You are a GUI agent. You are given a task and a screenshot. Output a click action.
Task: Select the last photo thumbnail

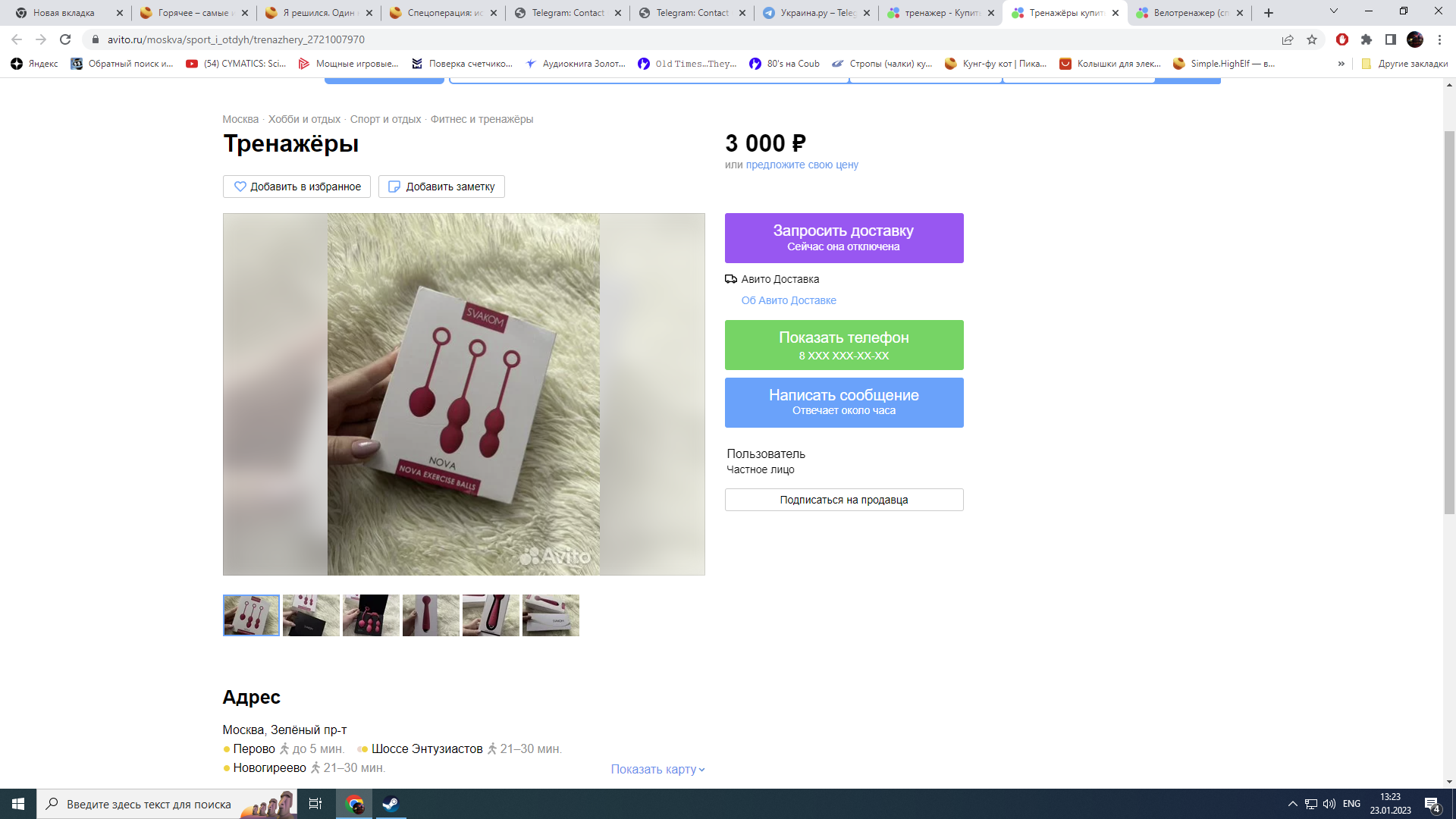pos(551,615)
